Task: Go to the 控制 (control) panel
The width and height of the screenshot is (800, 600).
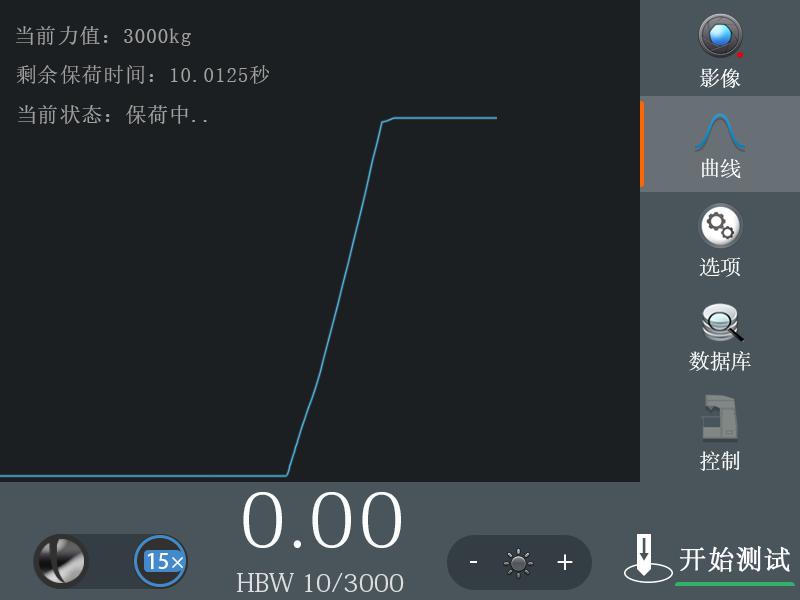Action: [x=720, y=432]
